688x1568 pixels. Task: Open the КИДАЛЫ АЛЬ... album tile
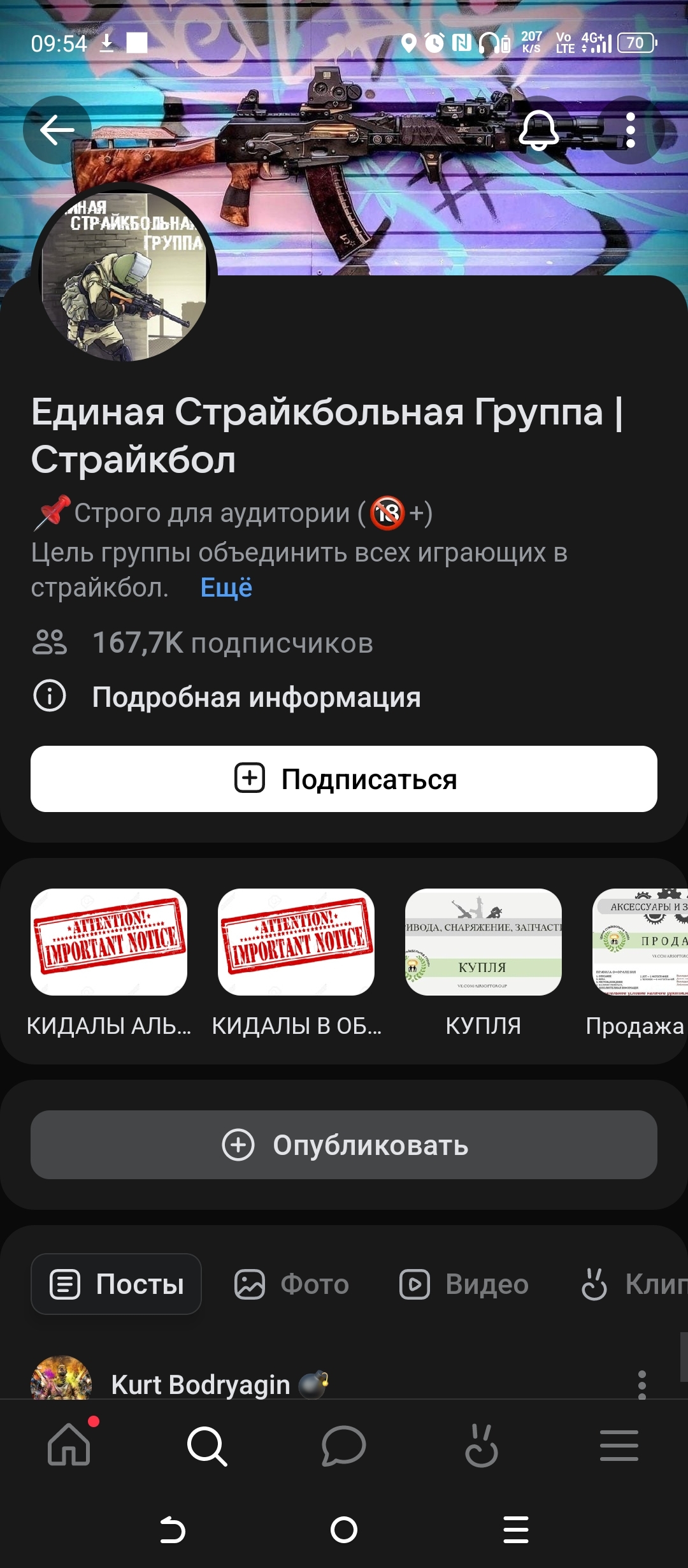109,942
